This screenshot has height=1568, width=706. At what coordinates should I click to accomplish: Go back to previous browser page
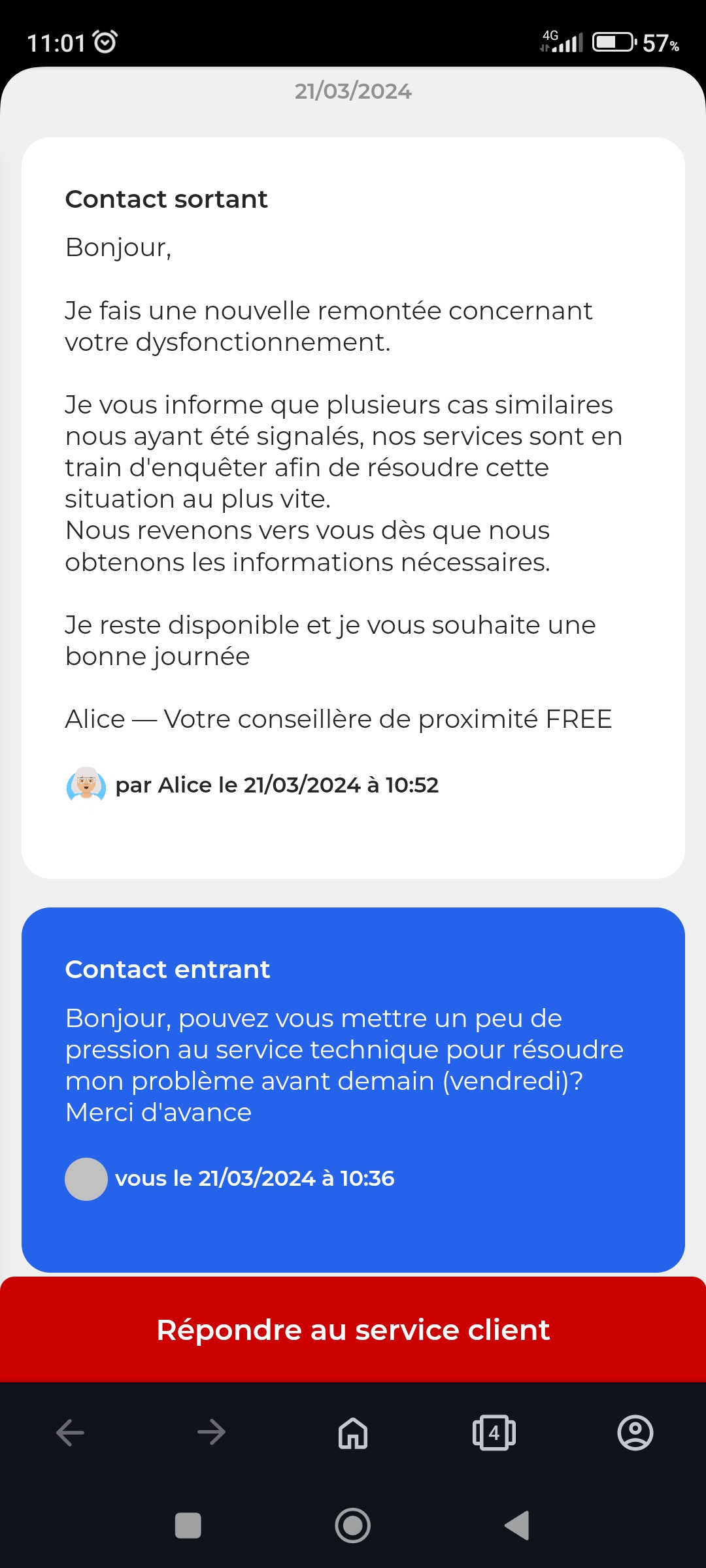[70, 1433]
